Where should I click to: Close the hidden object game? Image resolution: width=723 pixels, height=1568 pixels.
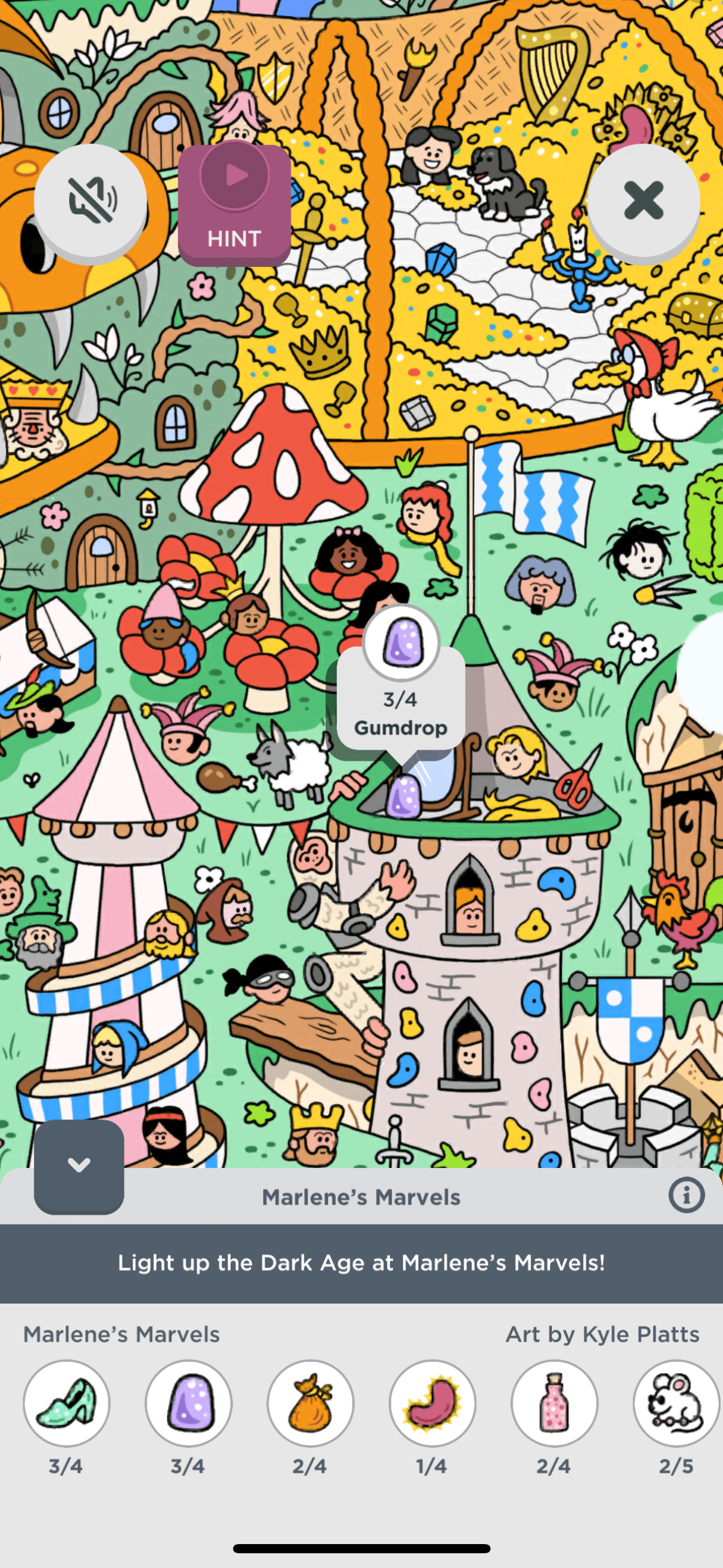[x=643, y=201]
